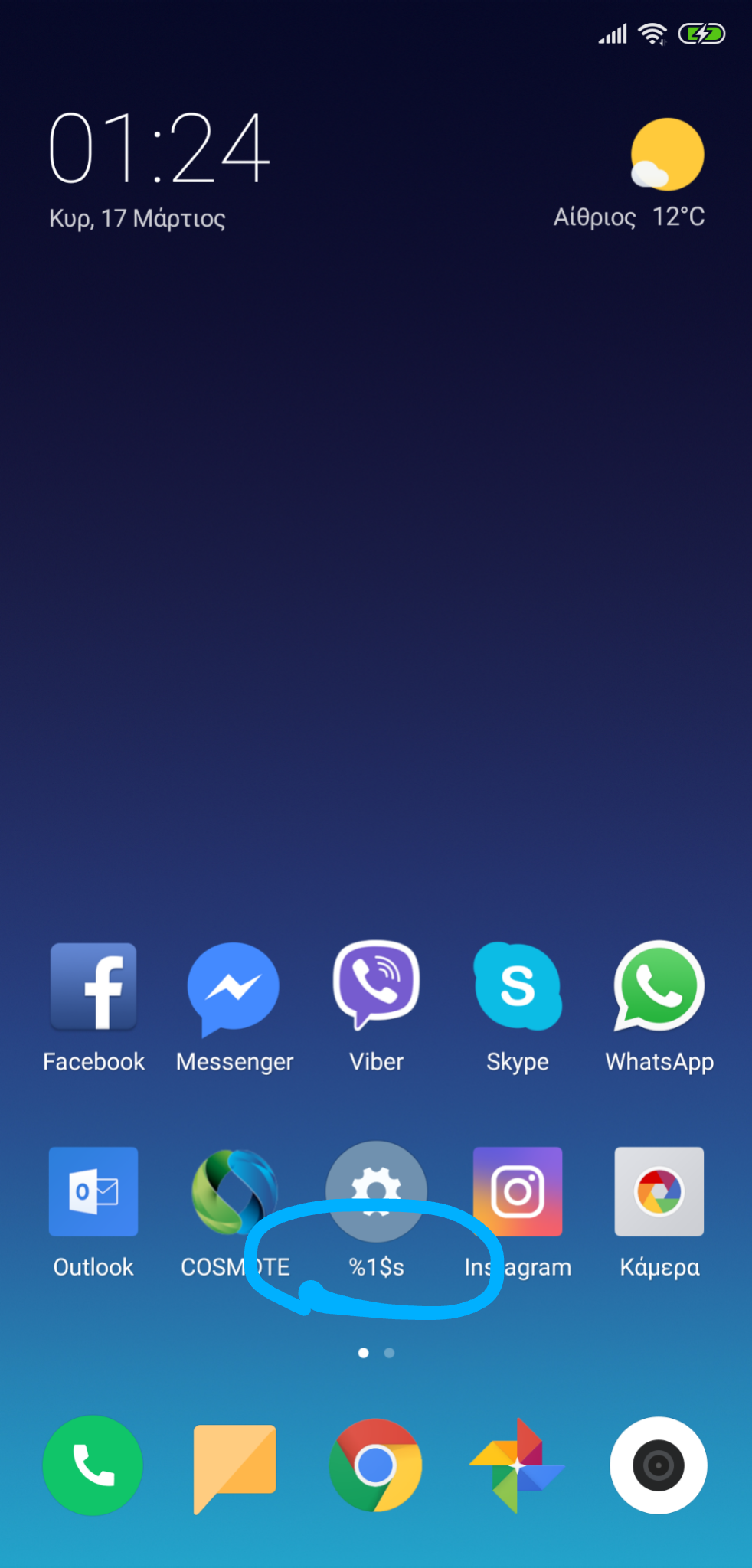Go to the second home screen page dot
752x1568 pixels.
point(389,1353)
